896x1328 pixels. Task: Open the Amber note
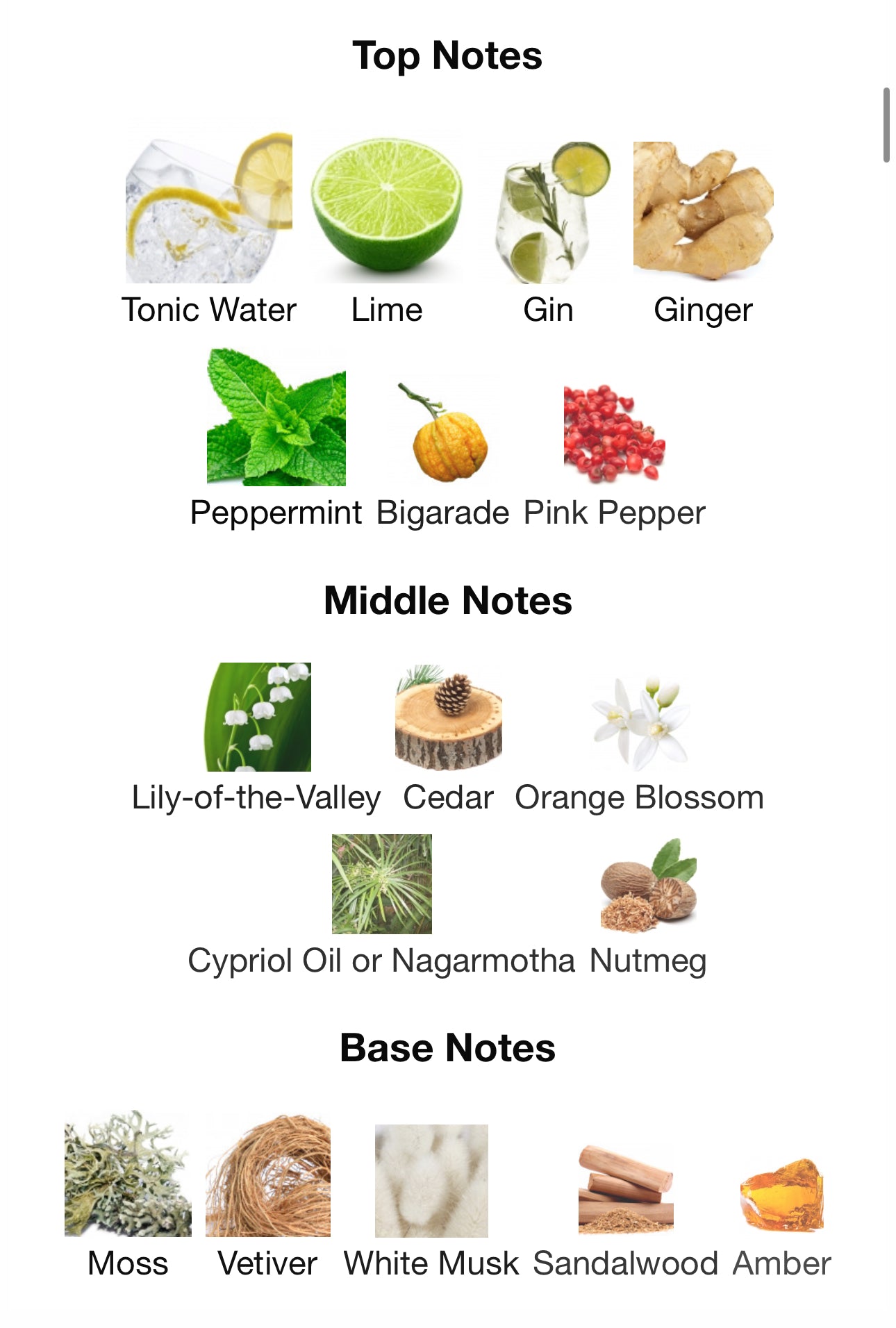point(782,1195)
